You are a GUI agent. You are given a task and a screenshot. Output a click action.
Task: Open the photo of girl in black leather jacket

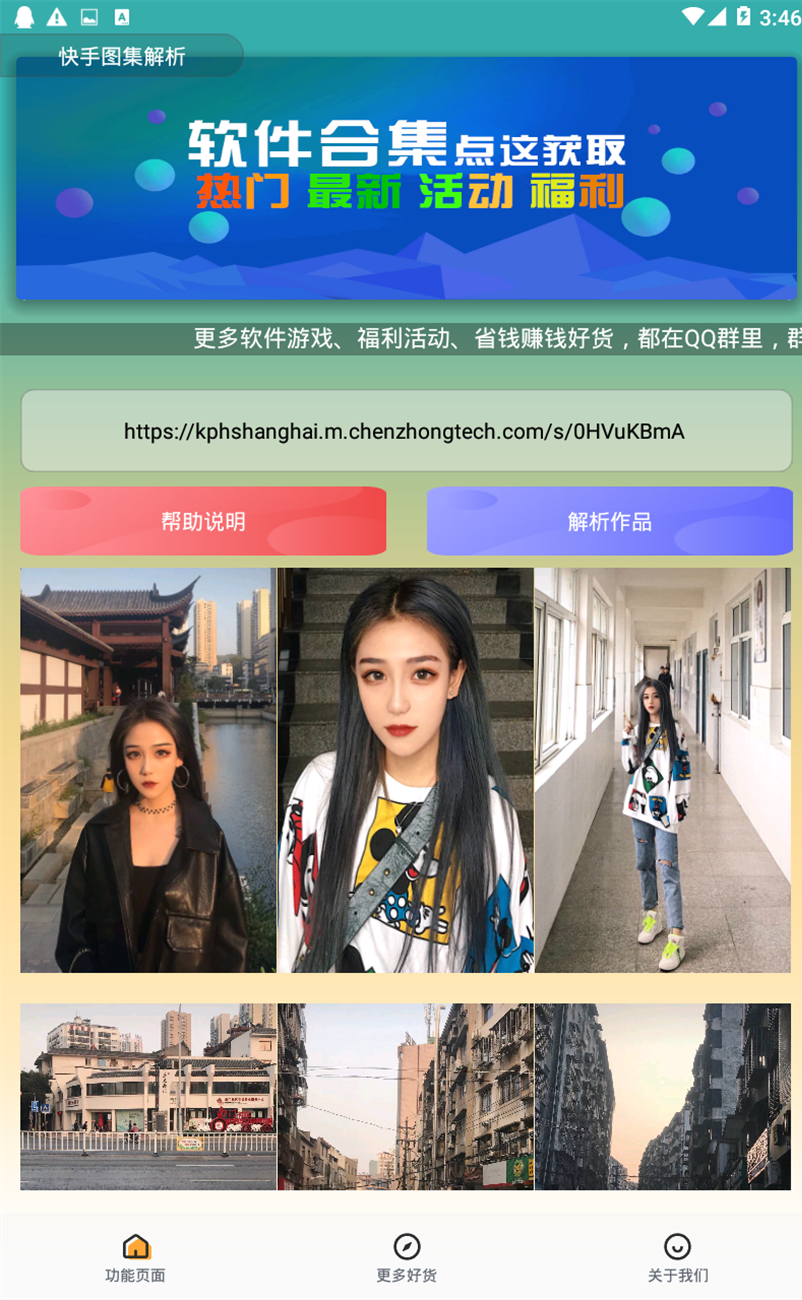148,770
